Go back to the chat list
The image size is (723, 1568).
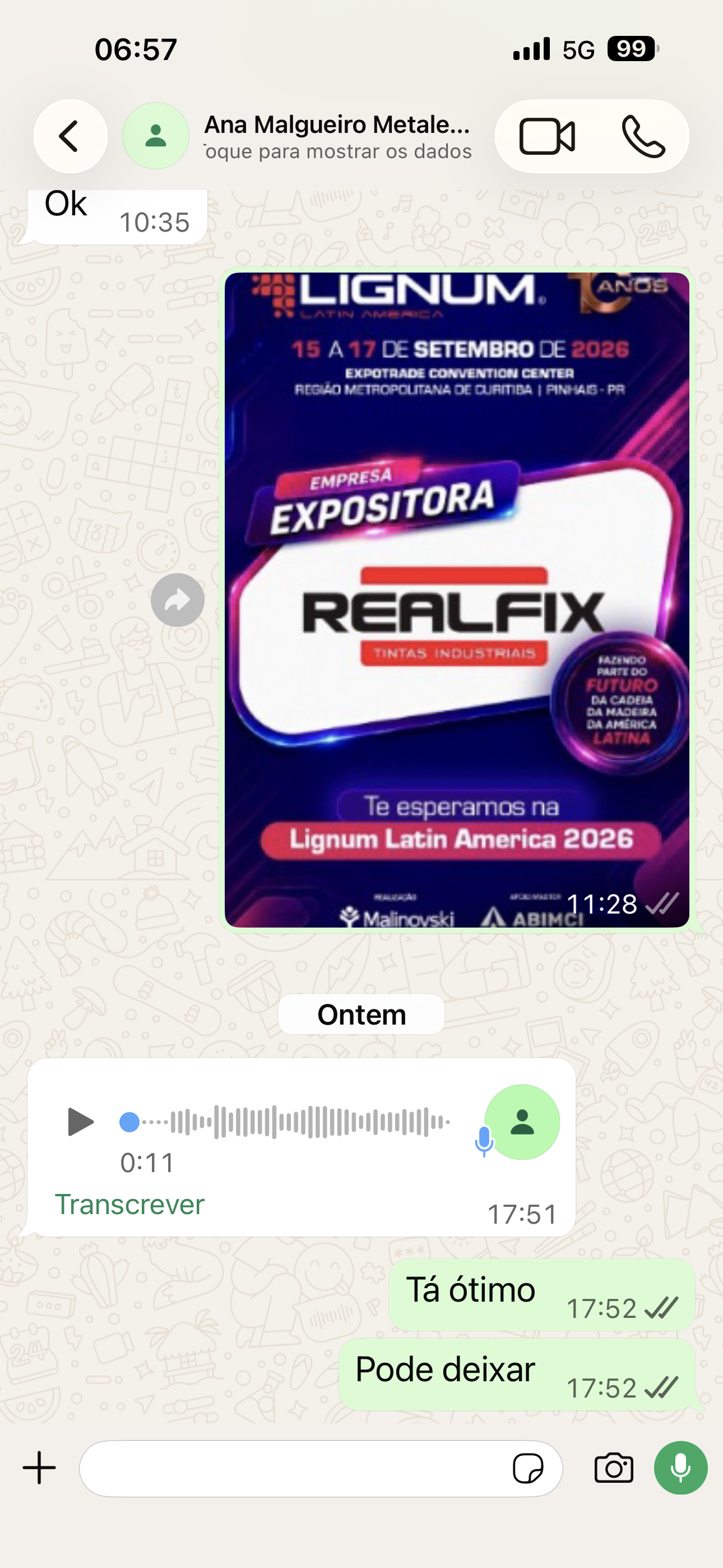pos(70,136)
